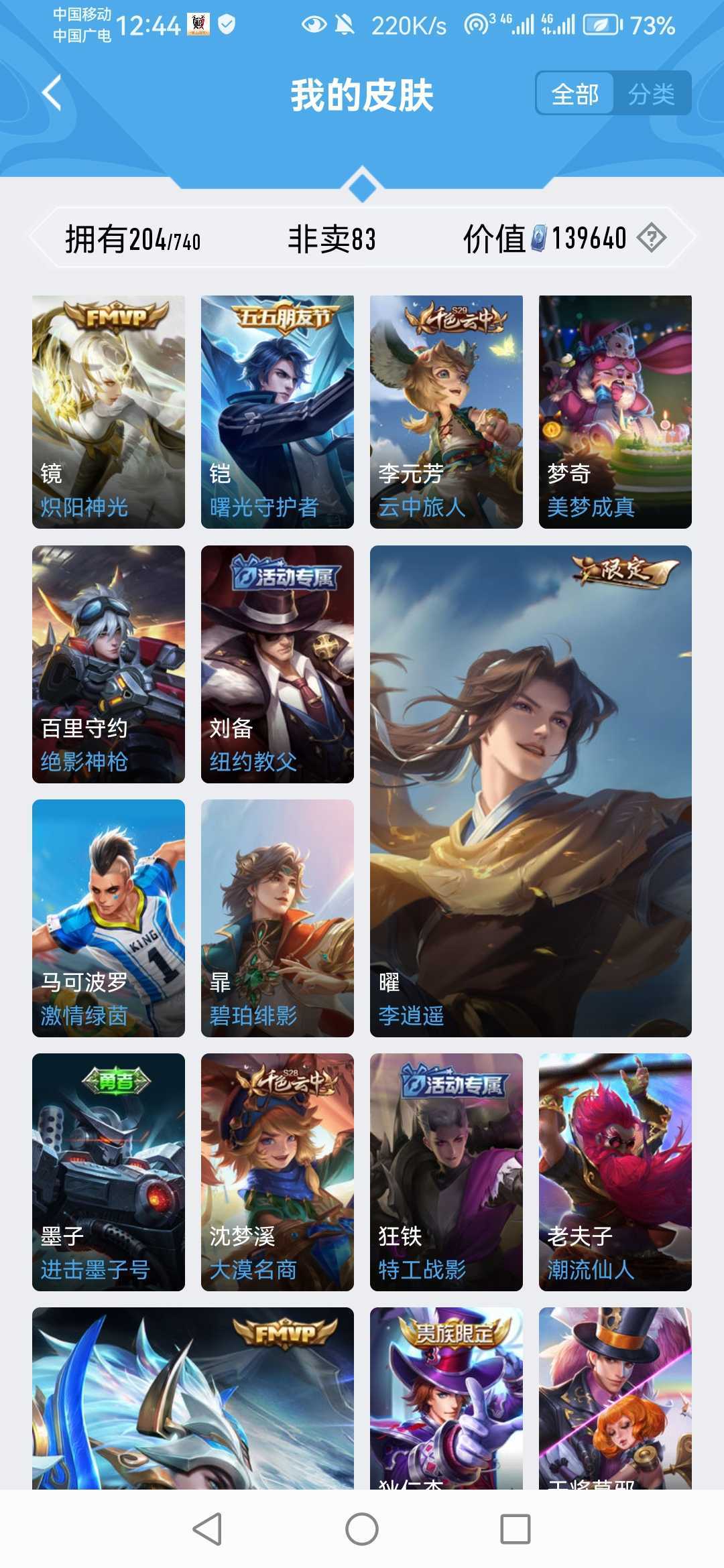The width and height of the screenshot is (724, 1568).
Task: Open 墨子 进击墨子号 skin card
Action: pyautogui.click(x=109, y=1172)
